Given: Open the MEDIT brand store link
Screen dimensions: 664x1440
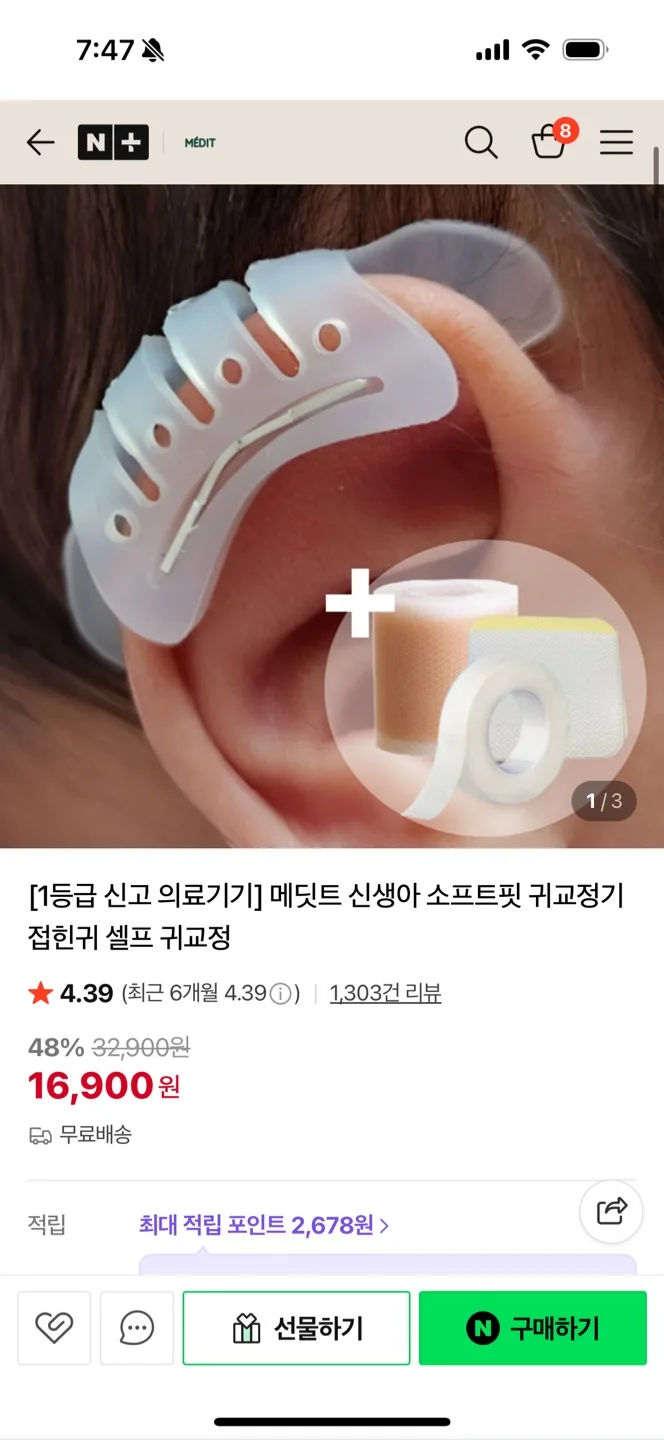Looking at the screenshot, I should tap(200, 143).
